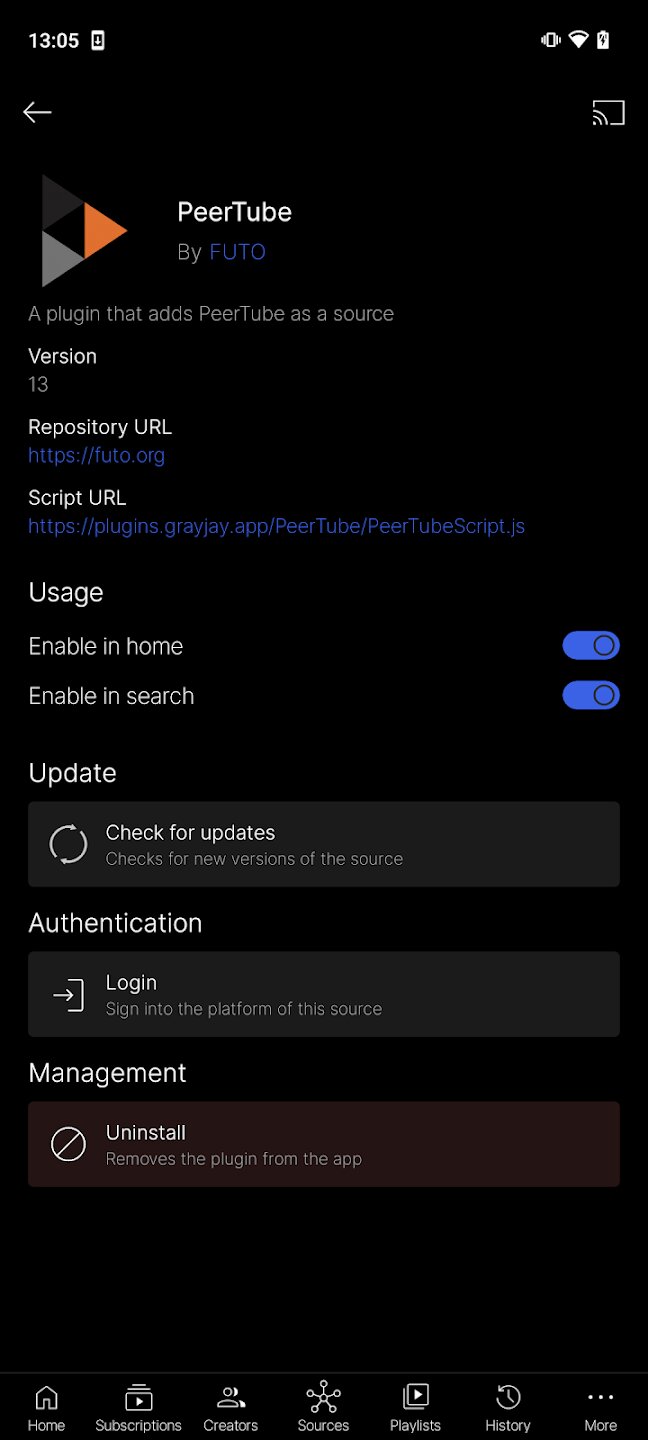Select the Sources tab
648x1440 pixels.
pyautogui.click(x=323, y=1408)
